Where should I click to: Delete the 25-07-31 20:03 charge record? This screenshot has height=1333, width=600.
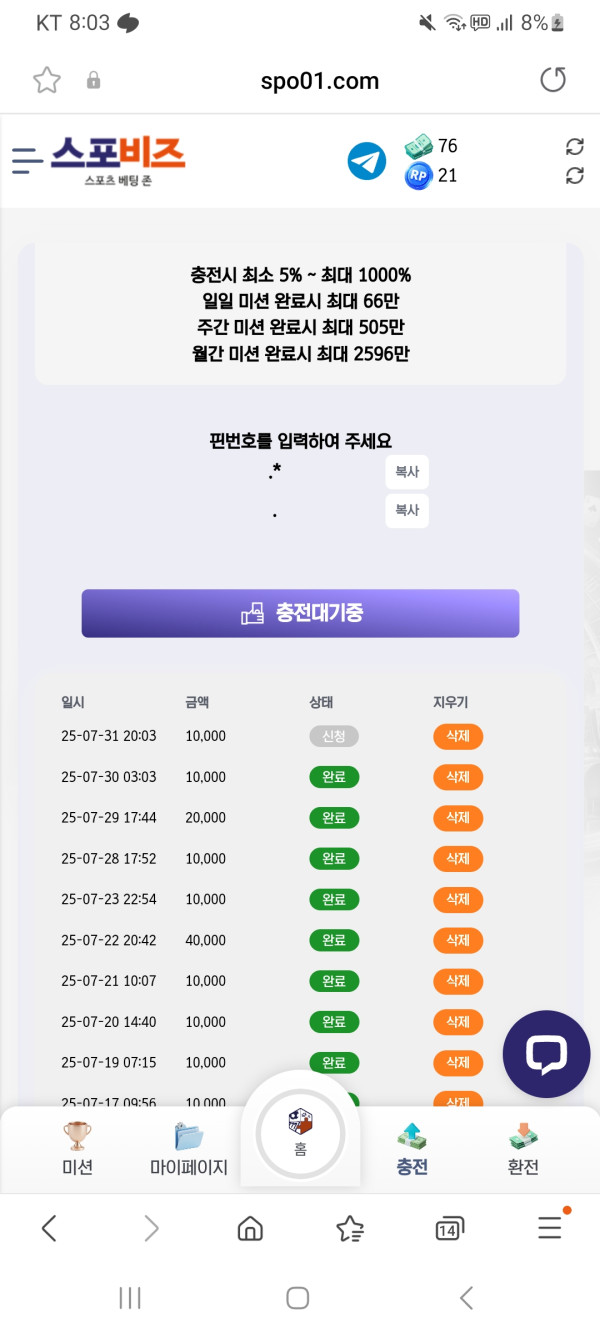(457, 737)
